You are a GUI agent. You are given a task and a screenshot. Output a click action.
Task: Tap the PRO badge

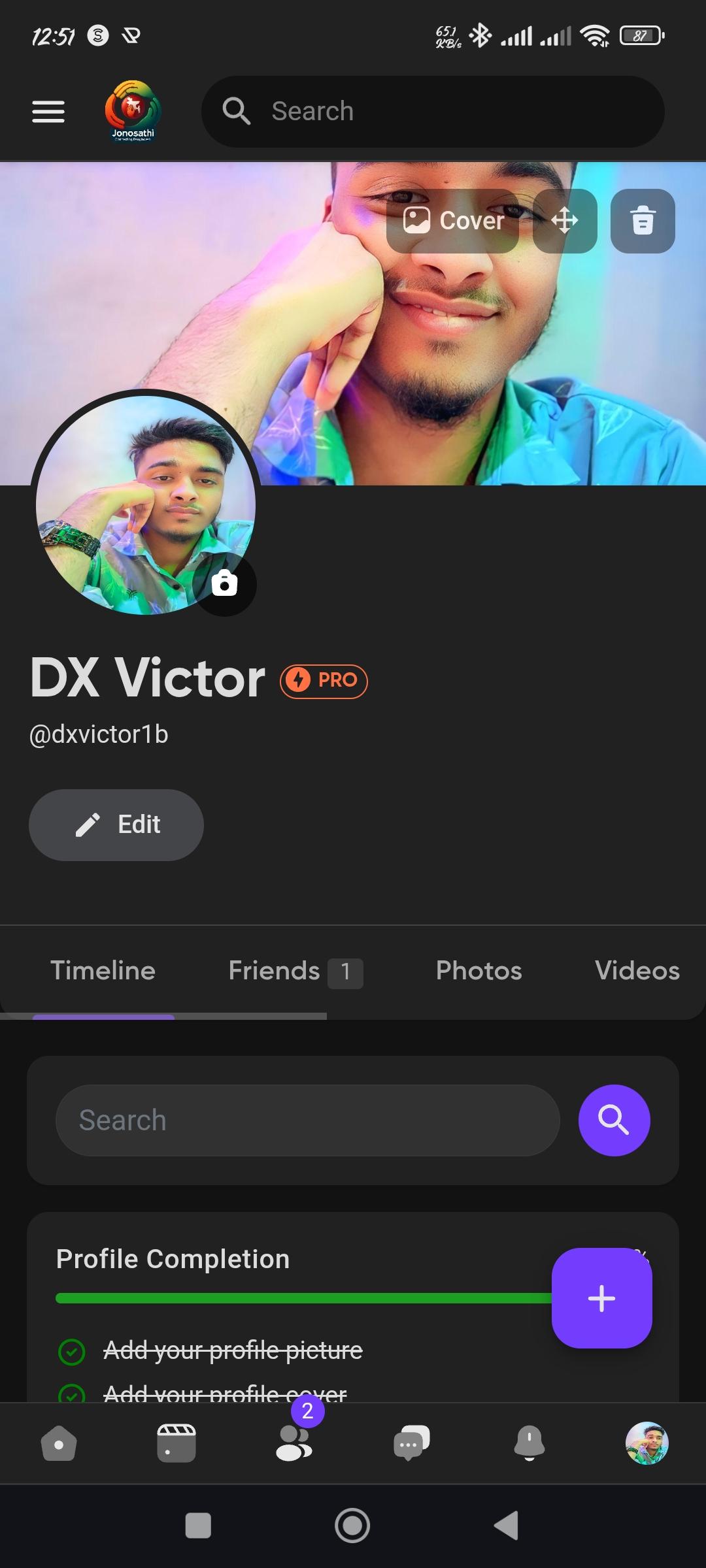[x=324, y=680]
